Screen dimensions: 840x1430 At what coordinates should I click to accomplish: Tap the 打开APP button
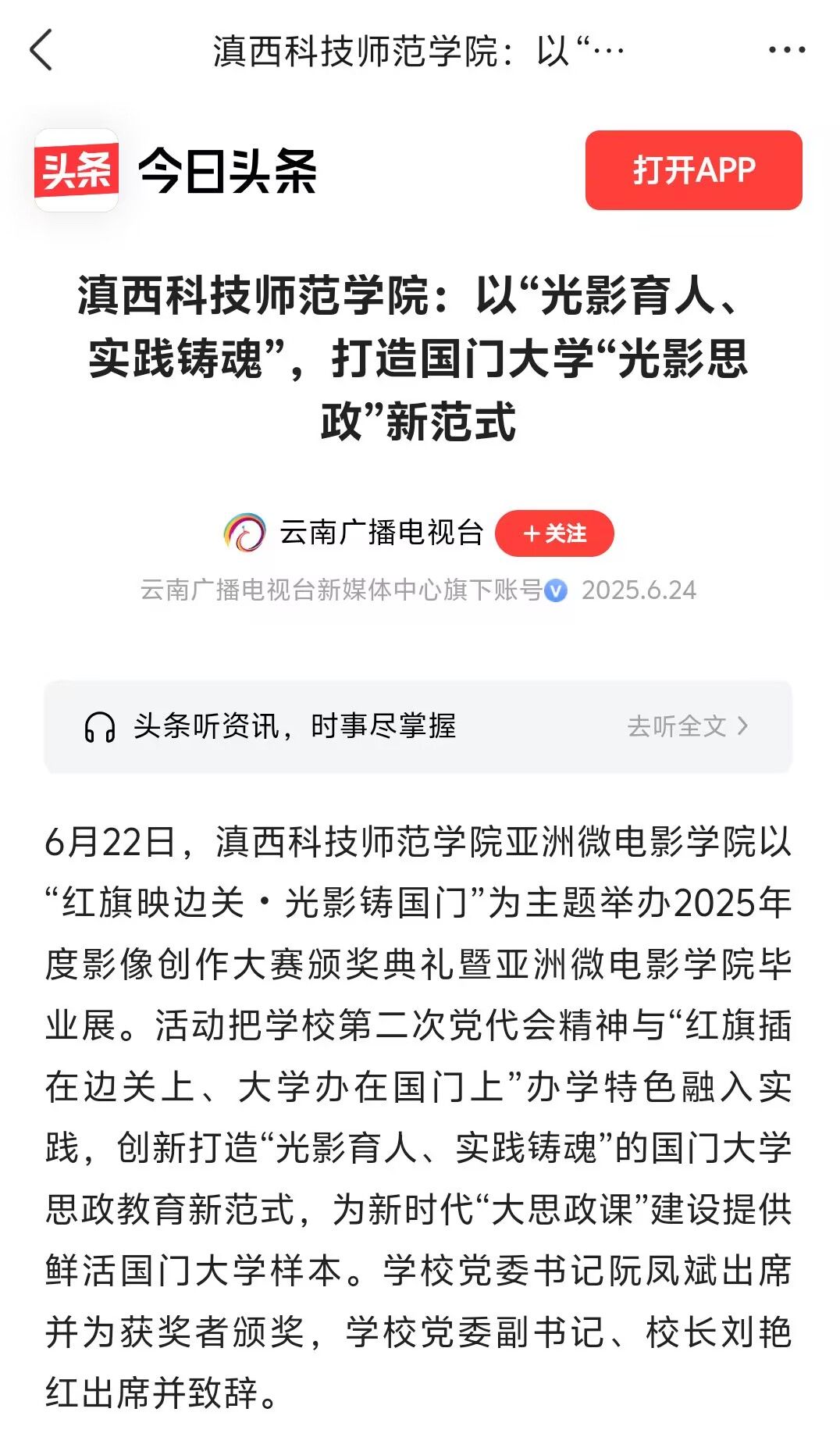pos(693,170)
